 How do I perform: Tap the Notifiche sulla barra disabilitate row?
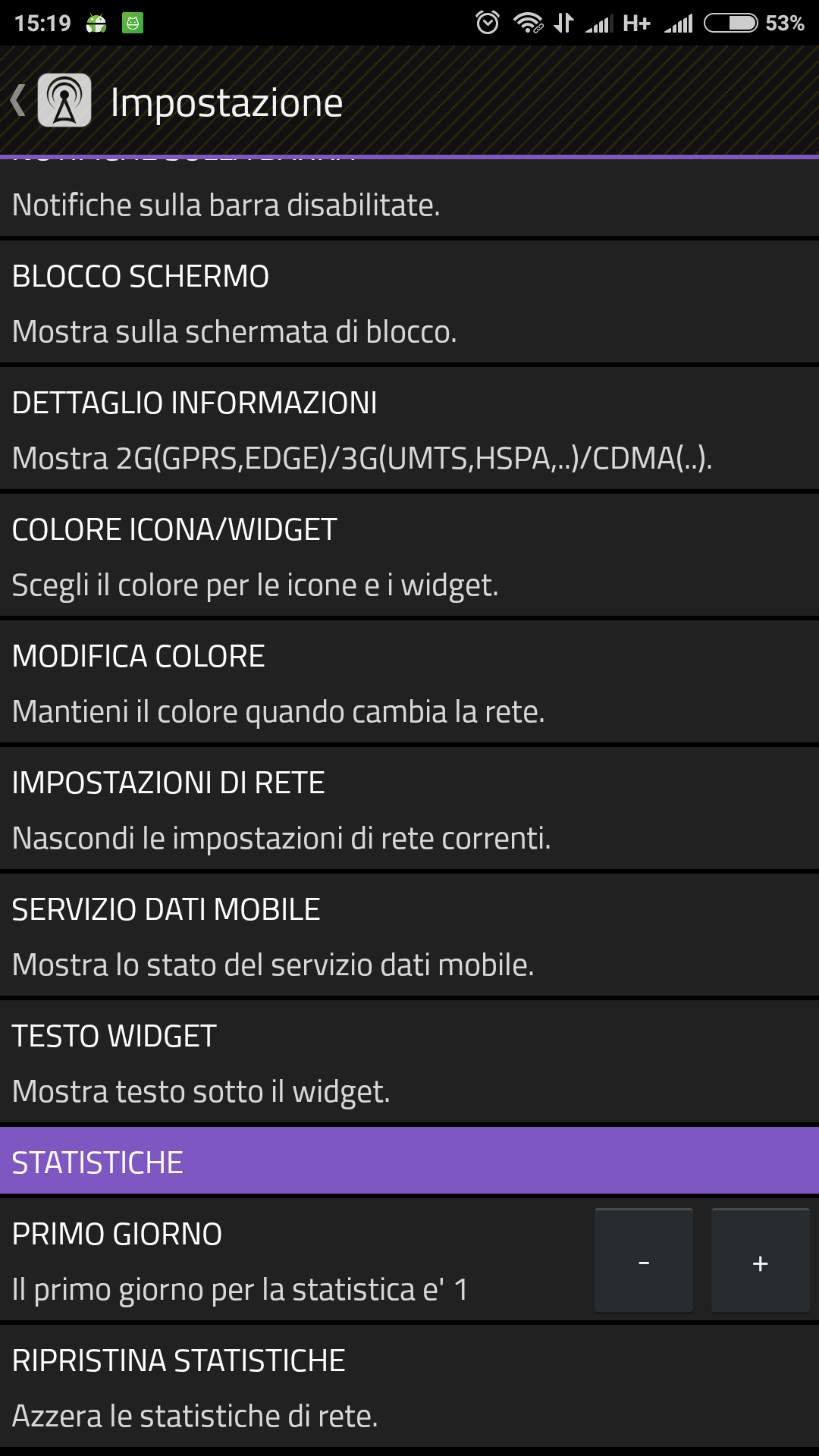pyautogui.click(x=409, y=198)
